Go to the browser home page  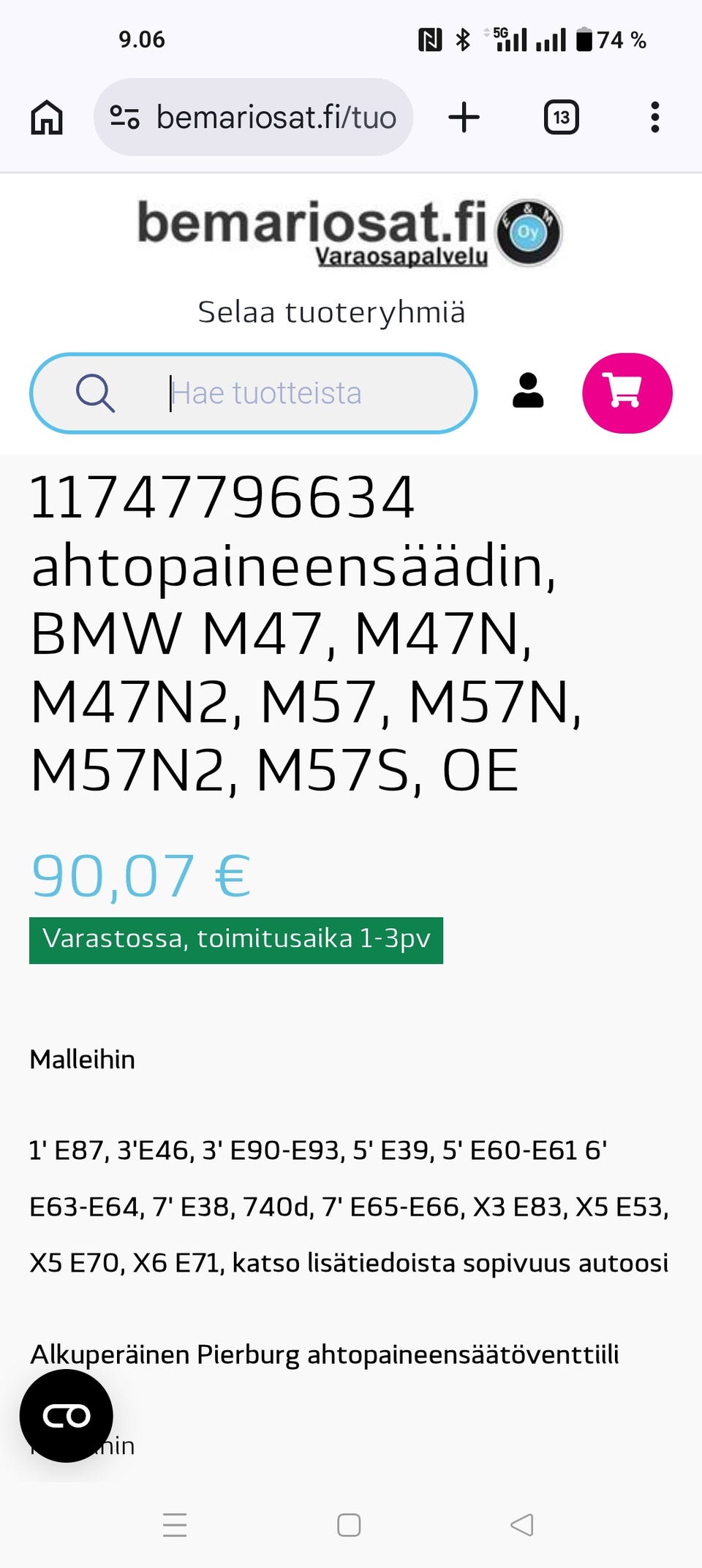click(x=47, y=117)
